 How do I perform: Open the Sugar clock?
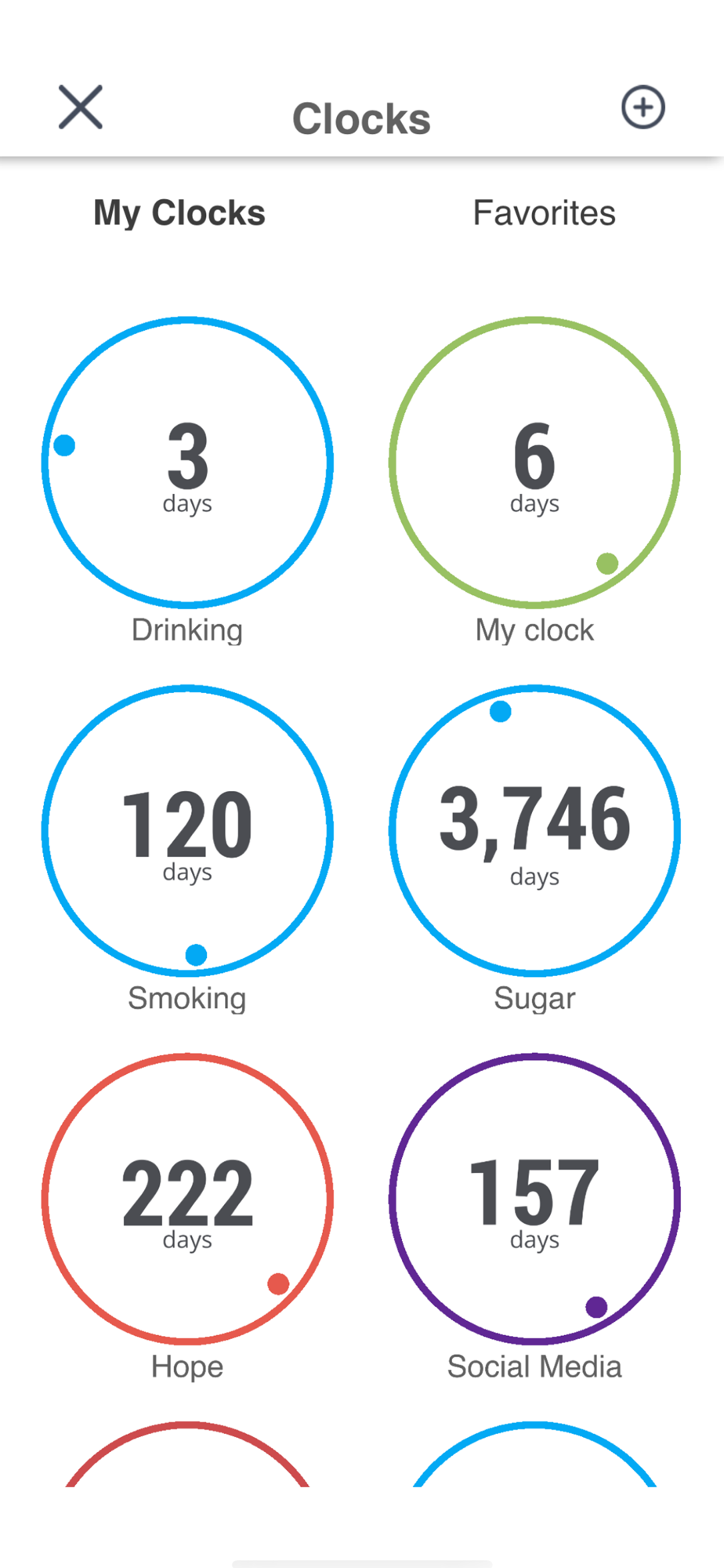[534, 831]
